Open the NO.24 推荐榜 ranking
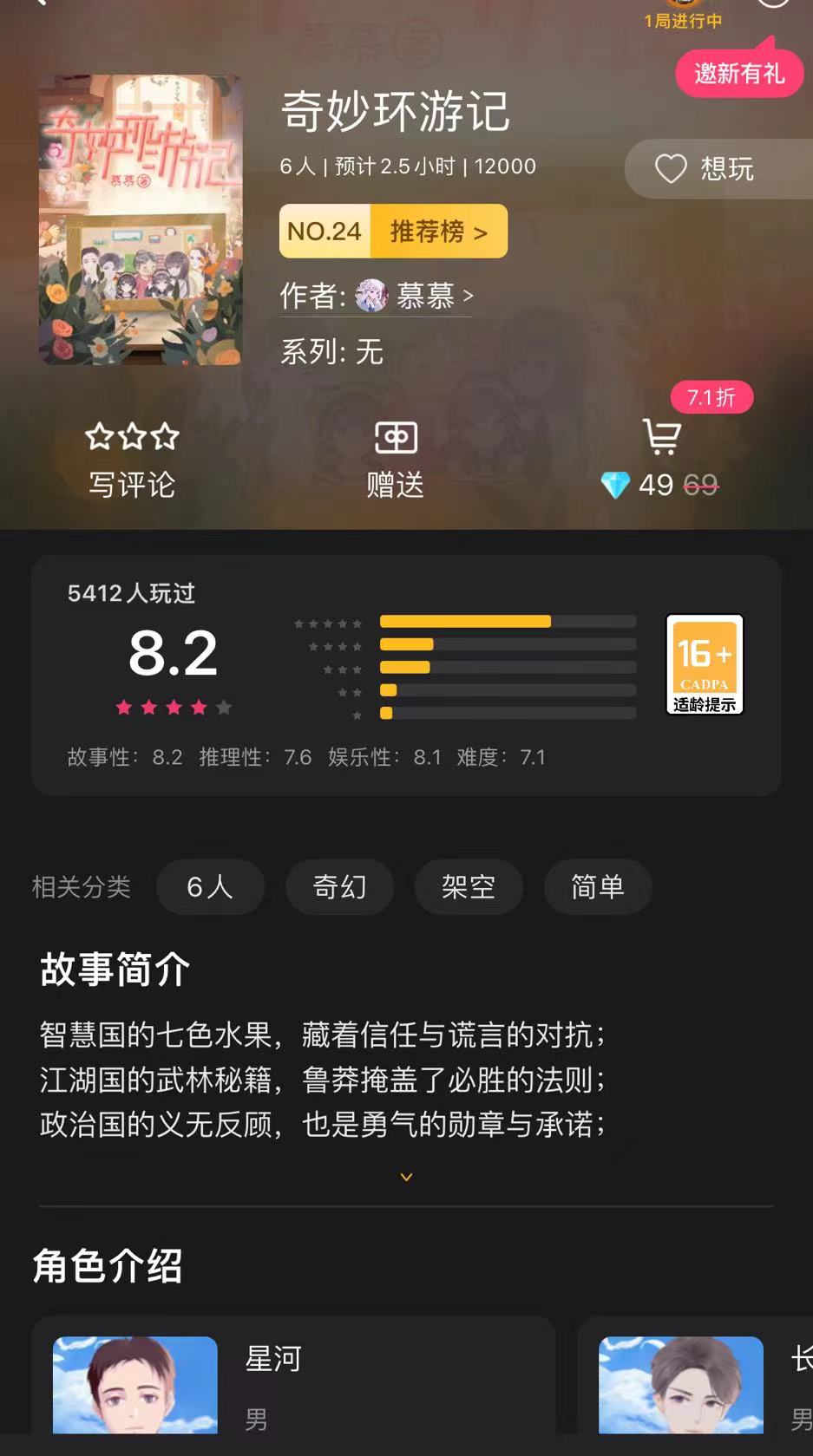 (393, 232)
